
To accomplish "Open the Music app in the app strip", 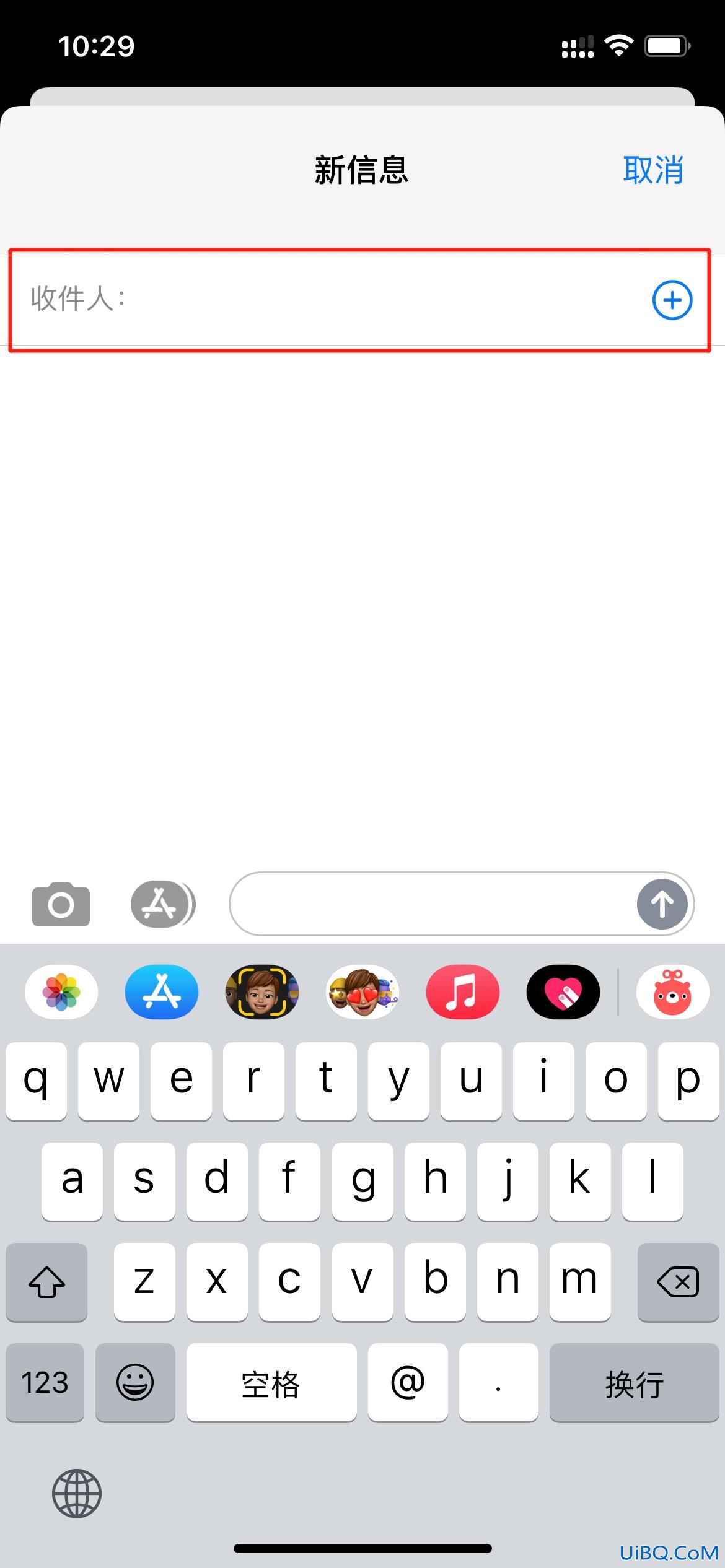I will pyautogui.click(x=462, y=992).
